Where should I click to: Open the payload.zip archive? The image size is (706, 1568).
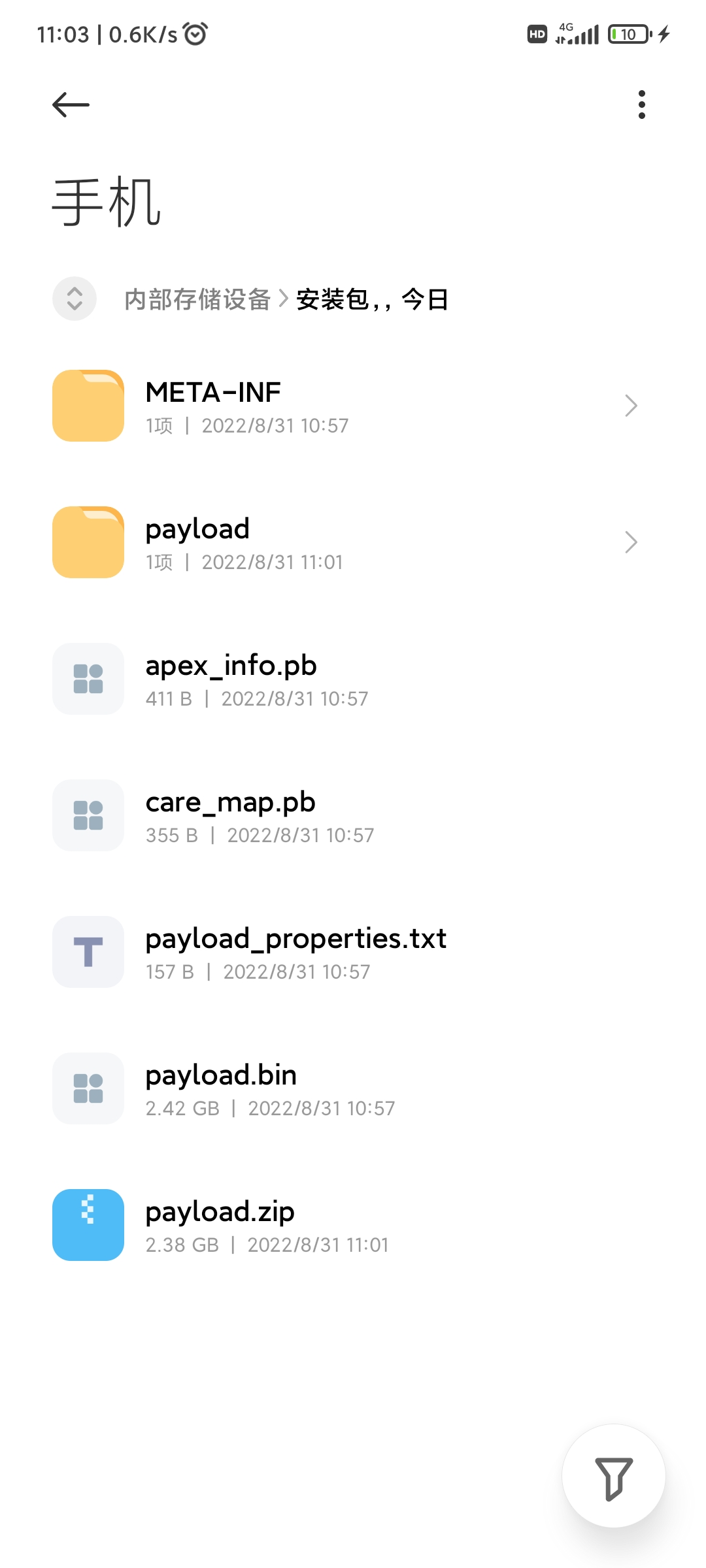353,1225
